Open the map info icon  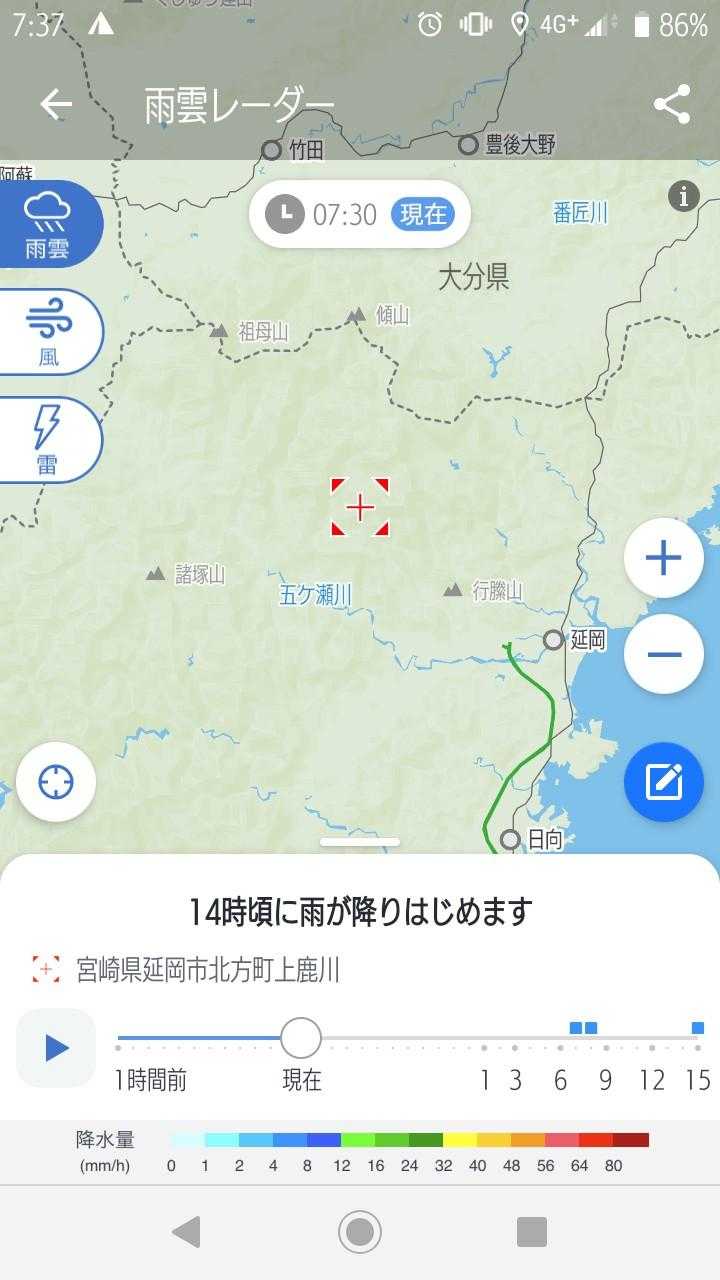click(x=683, y=196)
